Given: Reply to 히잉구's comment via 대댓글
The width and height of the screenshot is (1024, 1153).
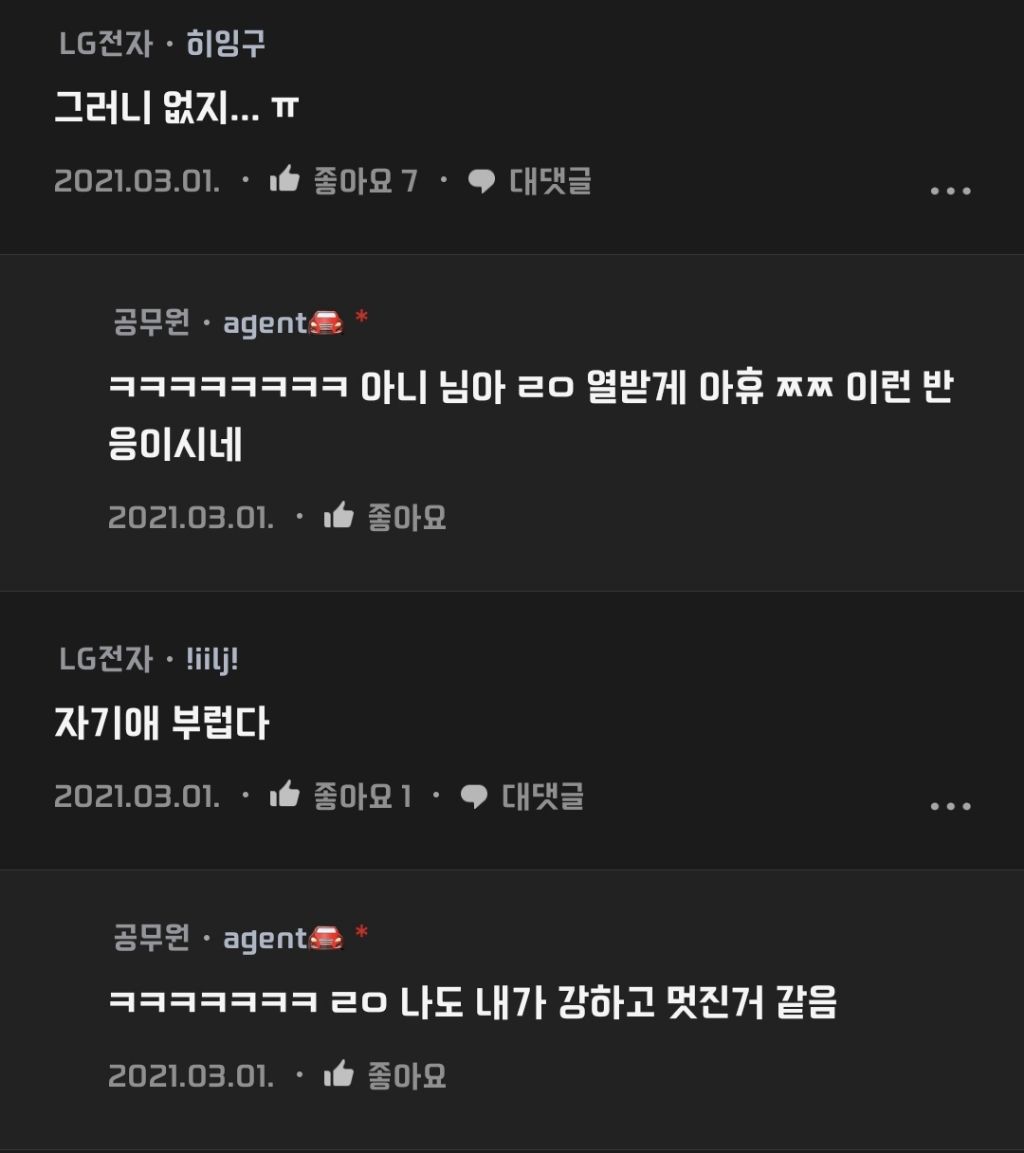Looking at the screenshot, I should point(530,181).
